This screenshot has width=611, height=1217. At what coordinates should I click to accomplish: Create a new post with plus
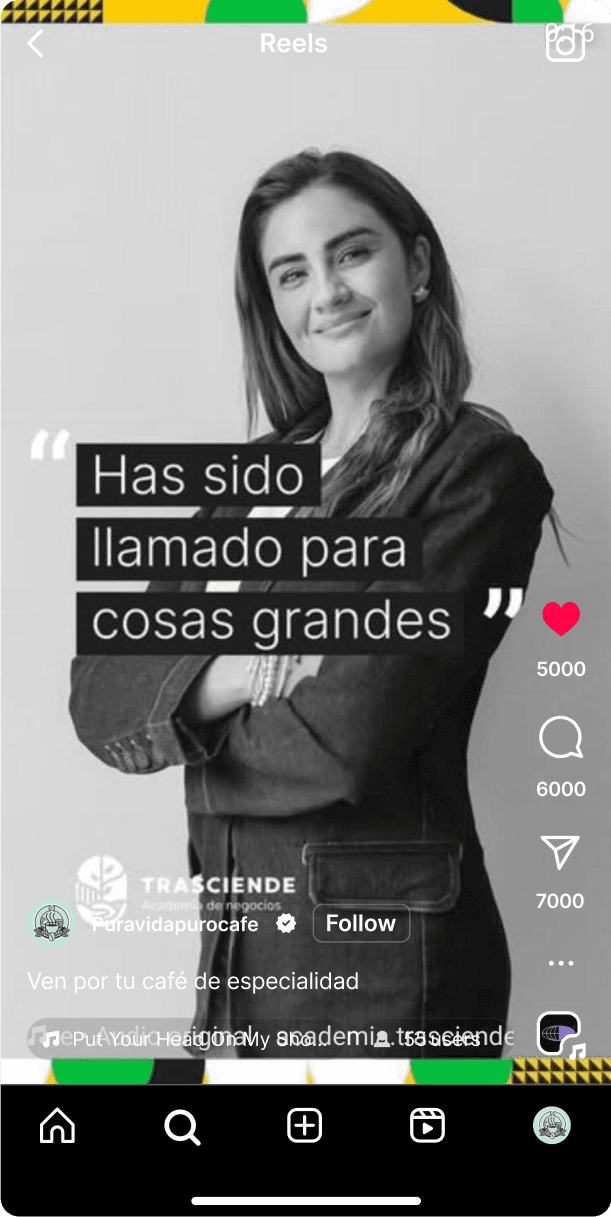point(304,1126)
